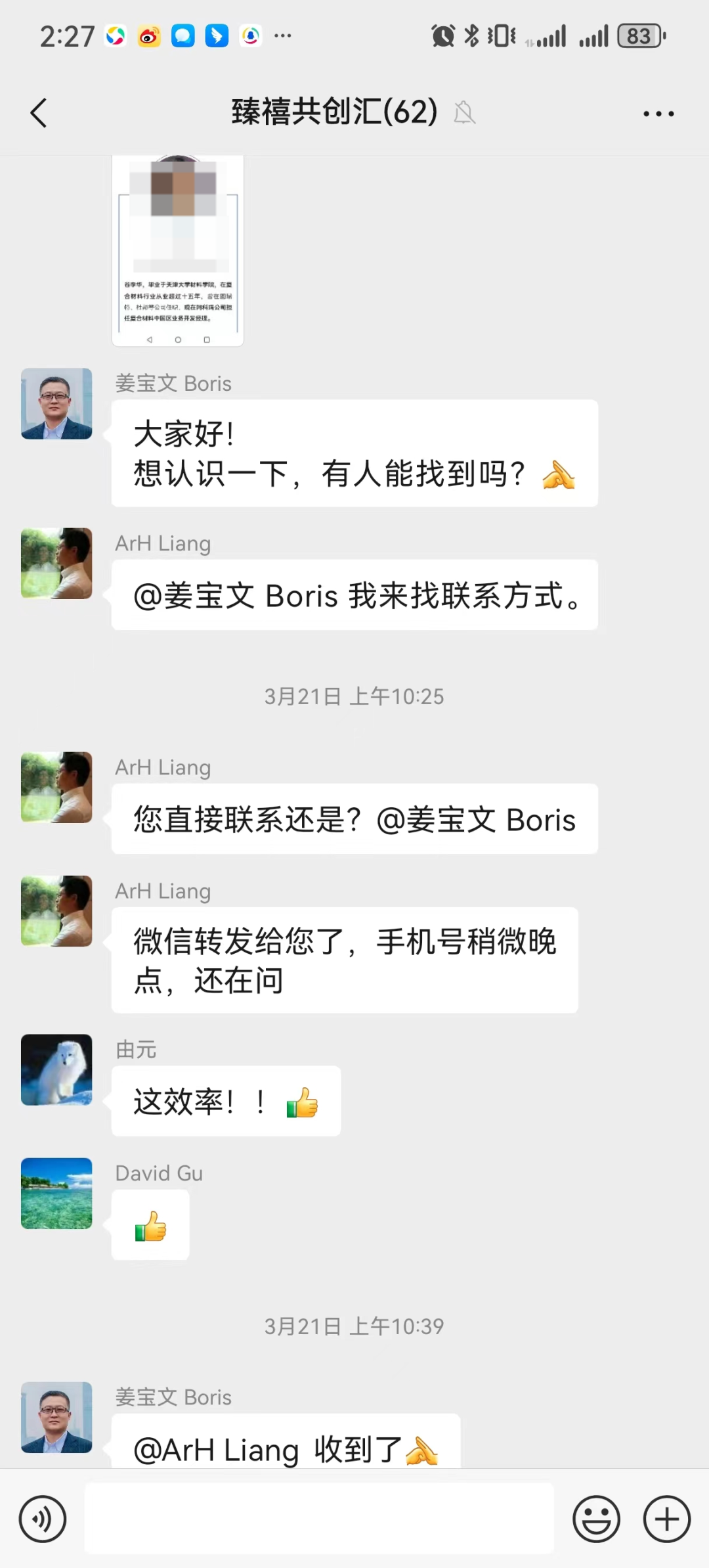This screenshot has height=1568, width=709.
Task: Open 由元's fox avatar
Action: pyautogui.click(x=56, y=1071)
